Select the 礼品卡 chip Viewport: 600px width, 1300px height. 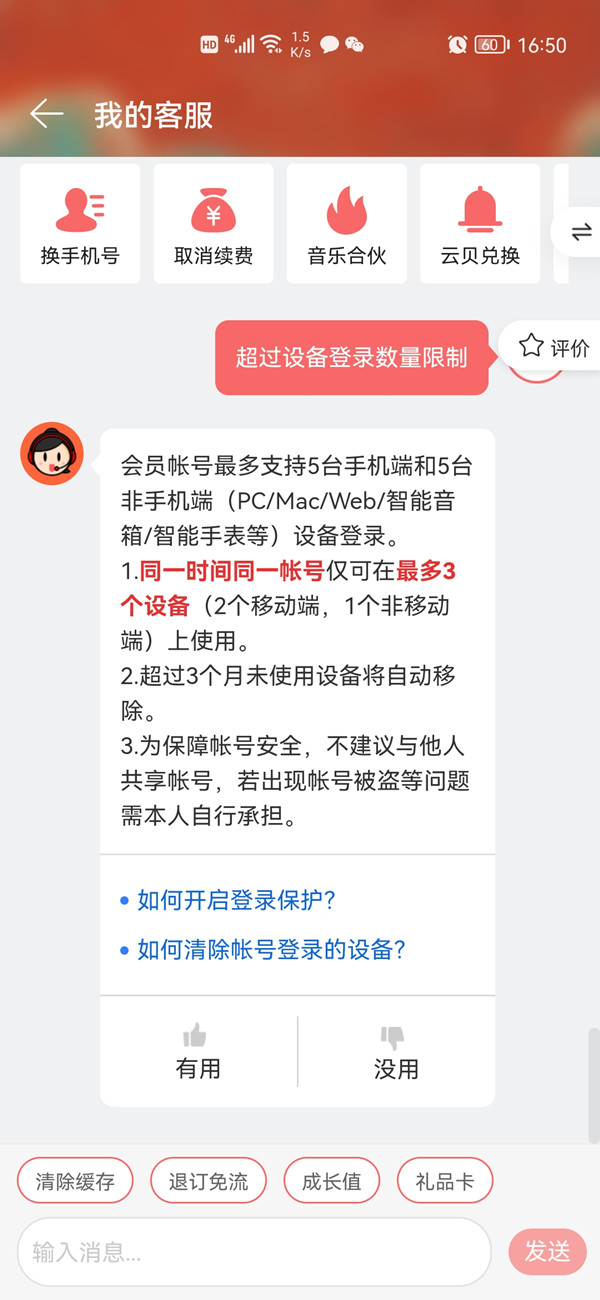click(445, 1181)
